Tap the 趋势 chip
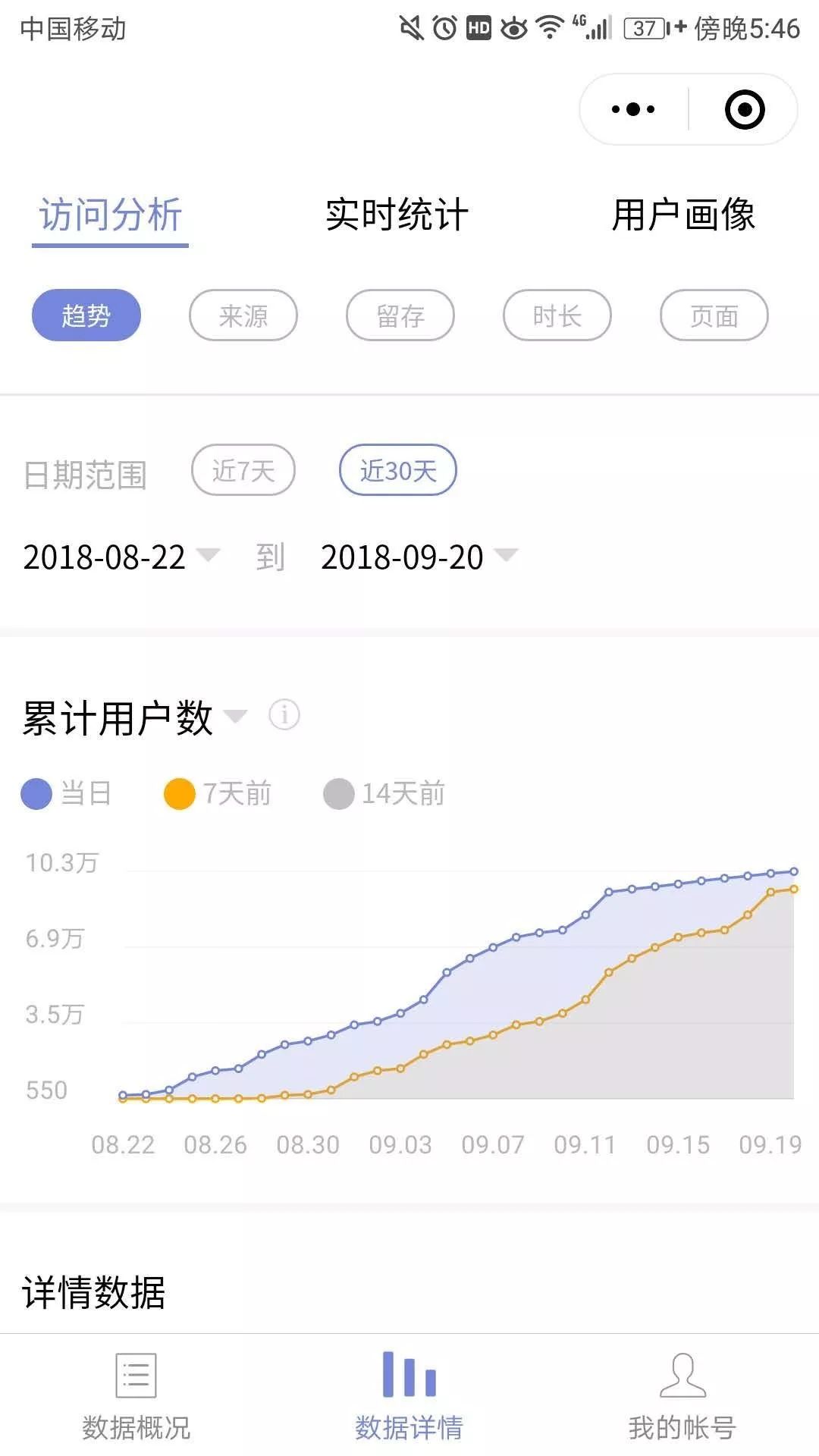 tap(86, 315)
